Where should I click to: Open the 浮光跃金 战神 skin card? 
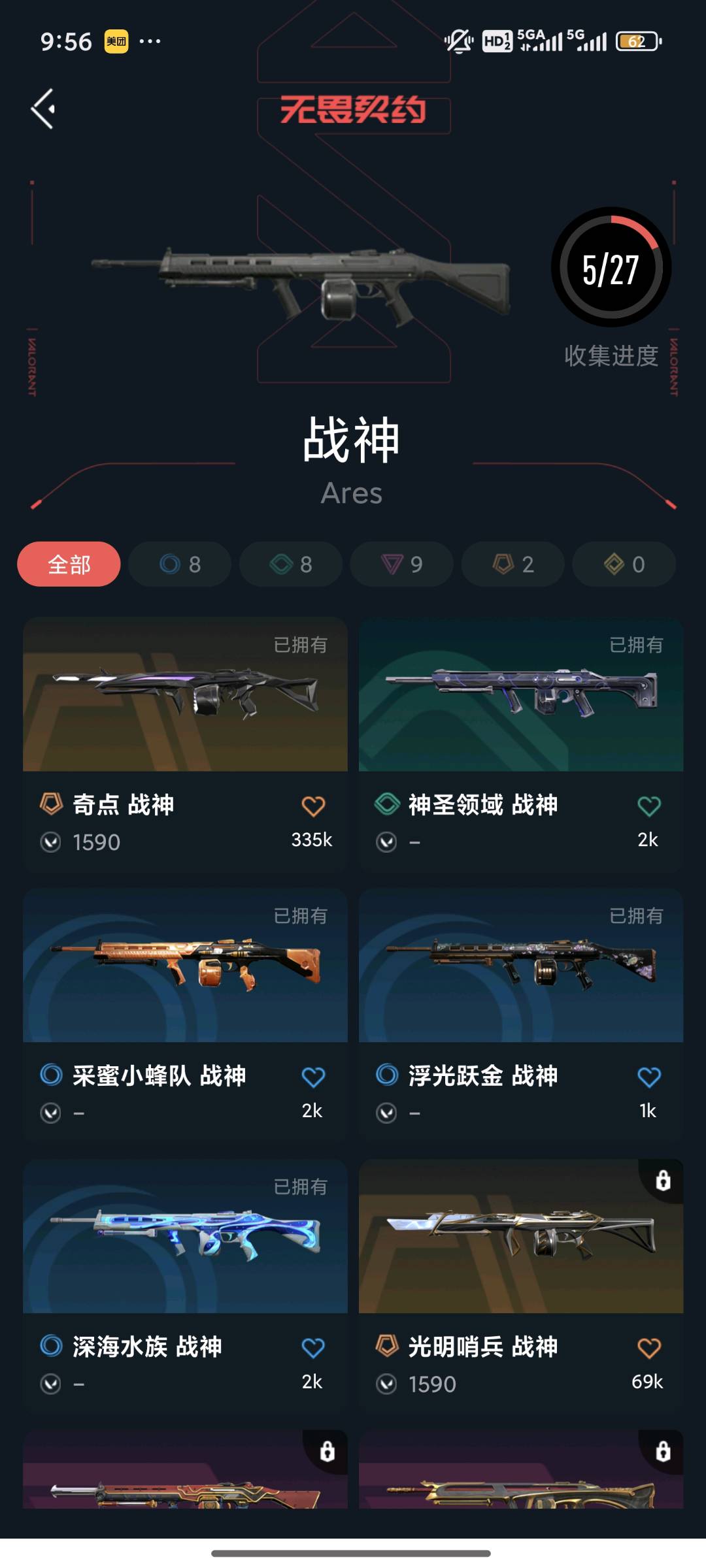521,966
